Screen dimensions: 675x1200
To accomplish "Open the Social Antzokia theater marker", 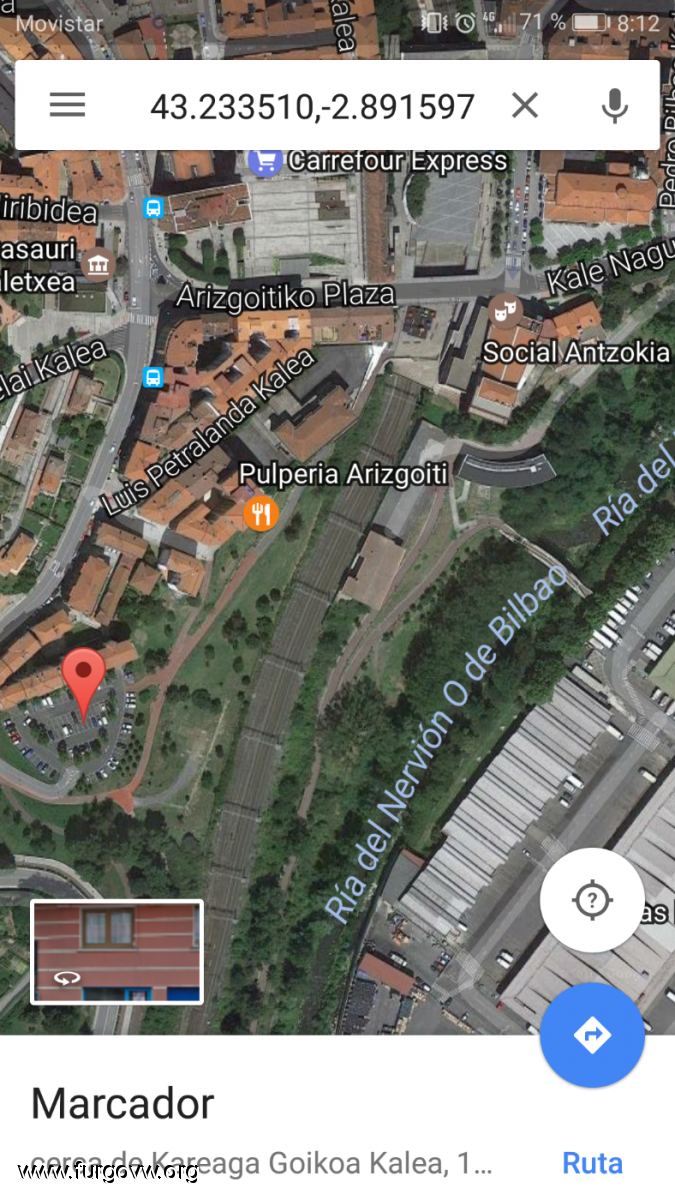I will (x=504, y=311).
